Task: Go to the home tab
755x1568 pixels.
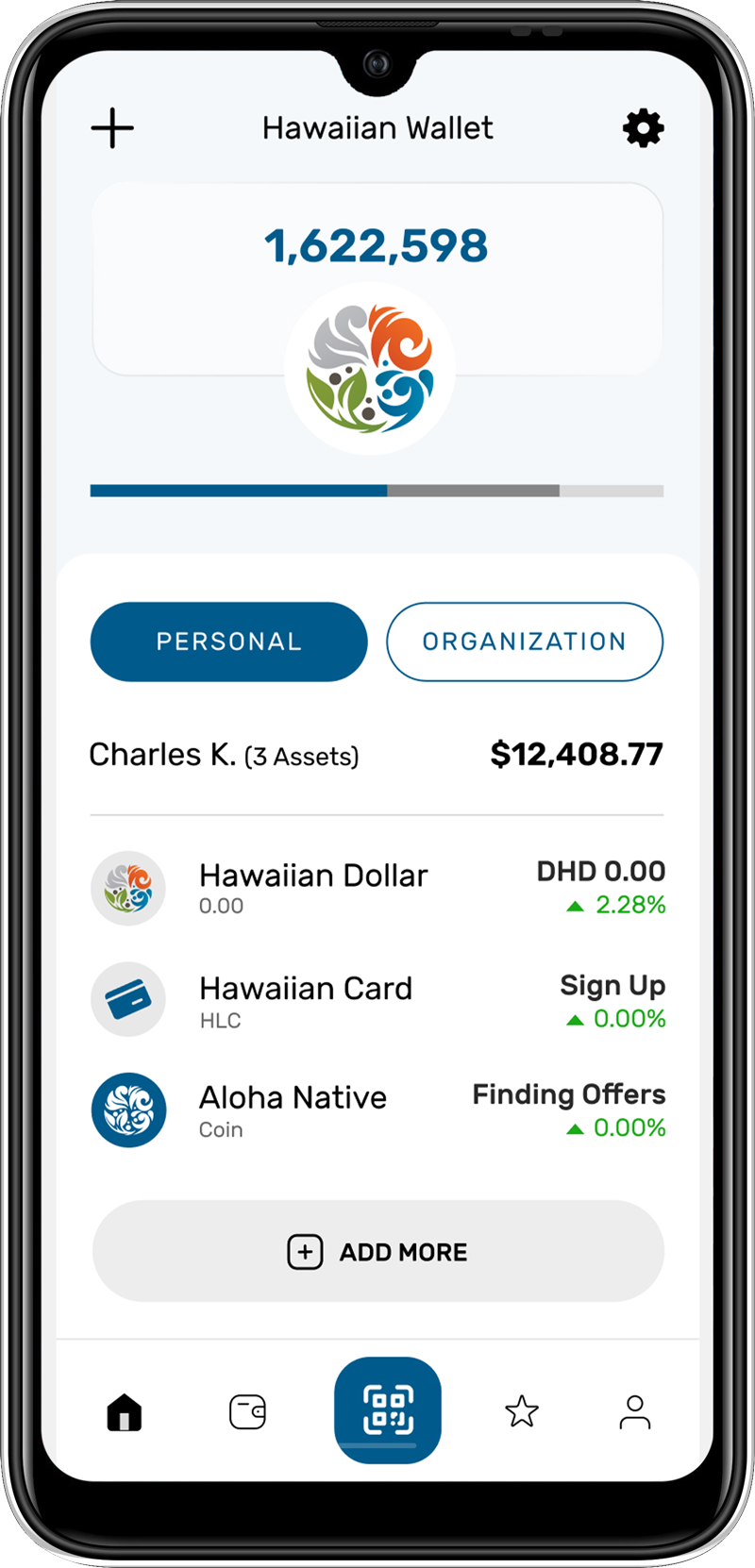Action: click(x=125, y=1412)
